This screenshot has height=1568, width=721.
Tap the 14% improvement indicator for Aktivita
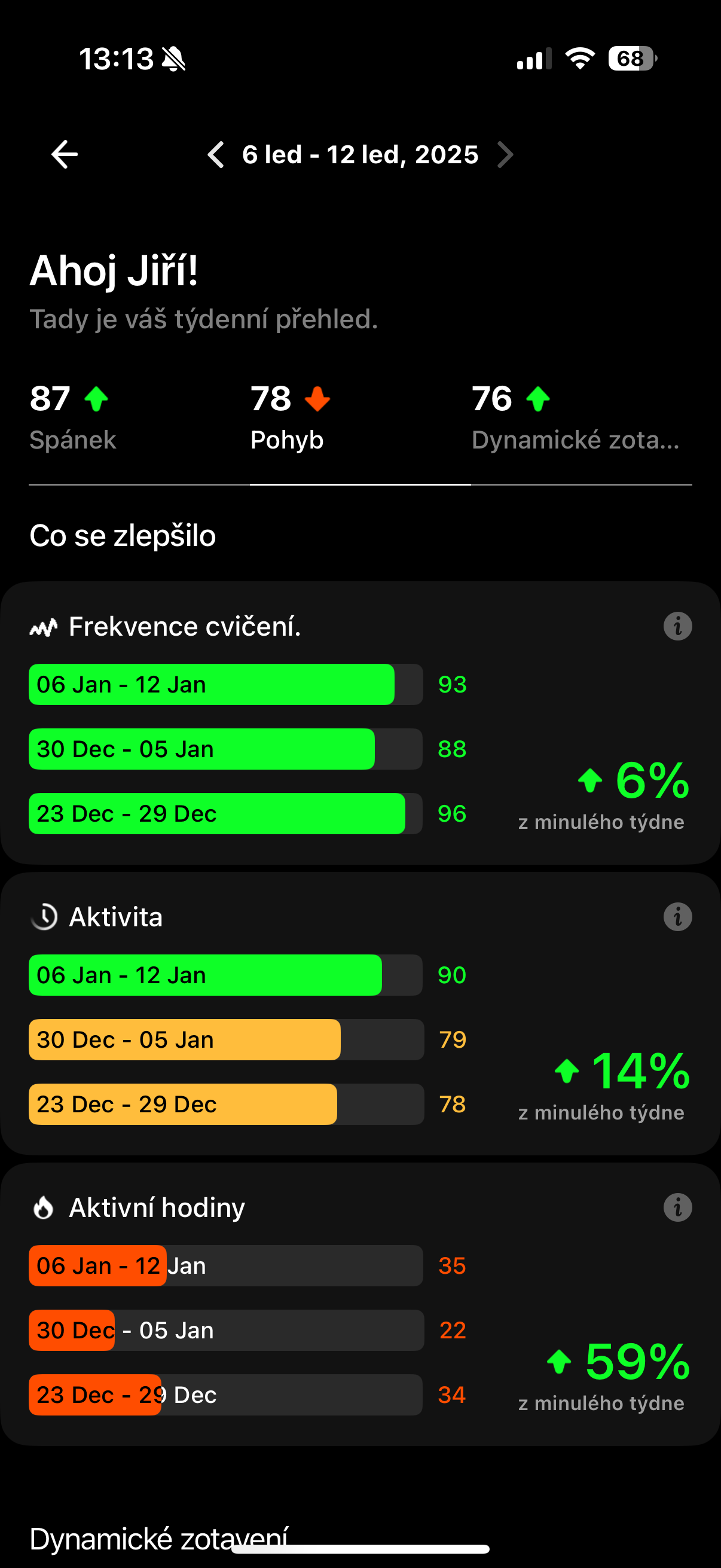pos(621,1070)
